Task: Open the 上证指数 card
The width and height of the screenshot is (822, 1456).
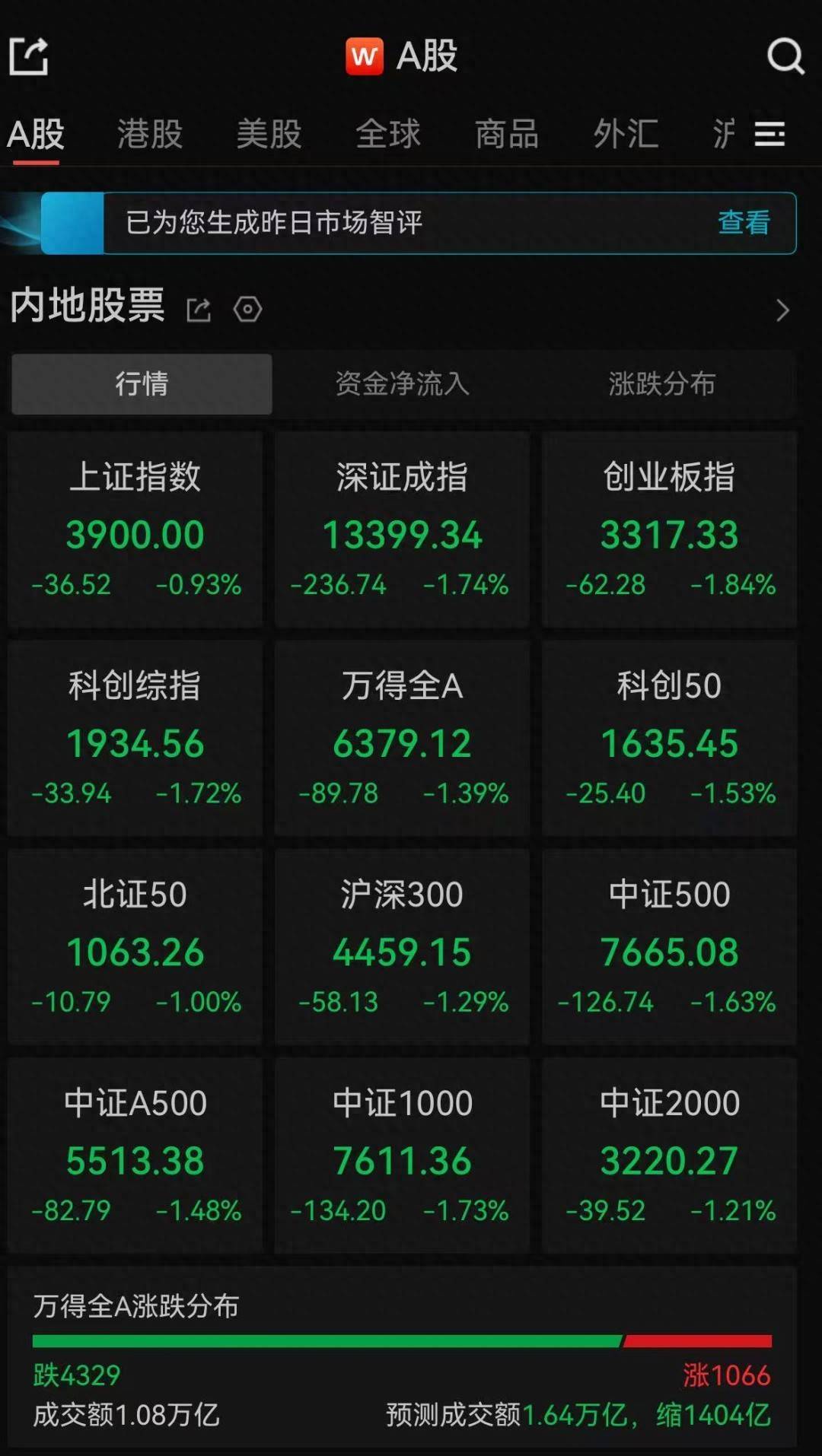Action: tap(135, 529)
